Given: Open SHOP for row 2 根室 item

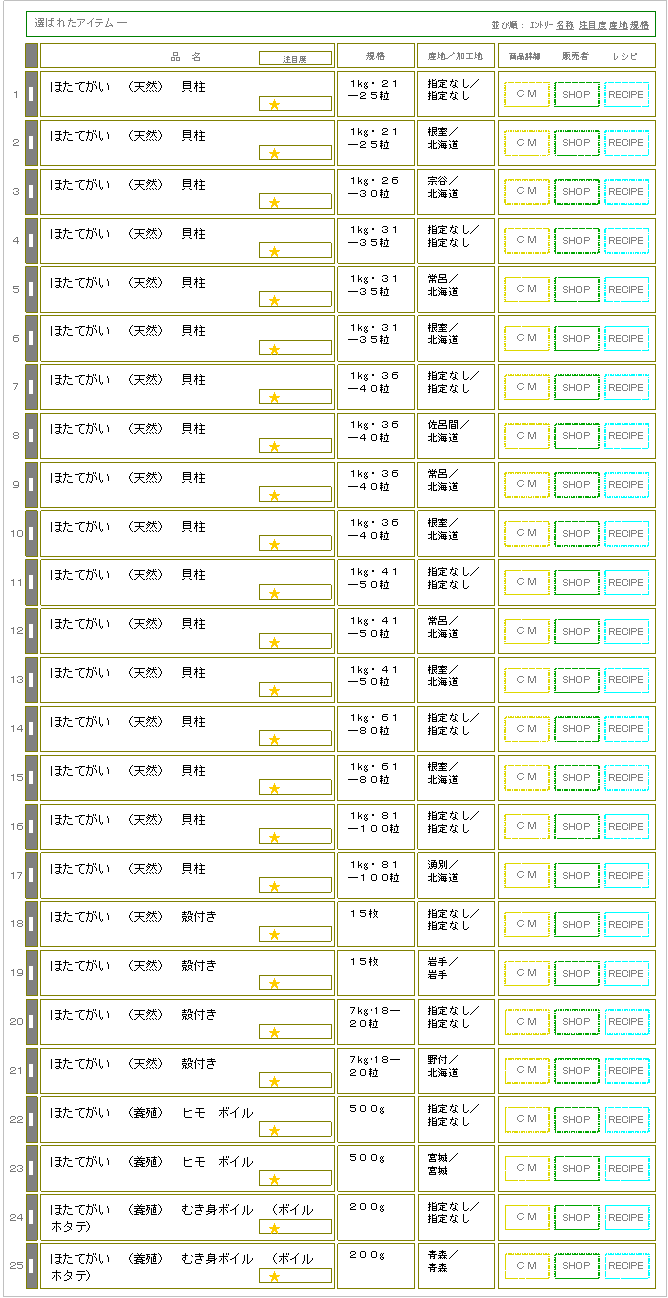Looking at the screenshot, I should (x=576, y=143).
